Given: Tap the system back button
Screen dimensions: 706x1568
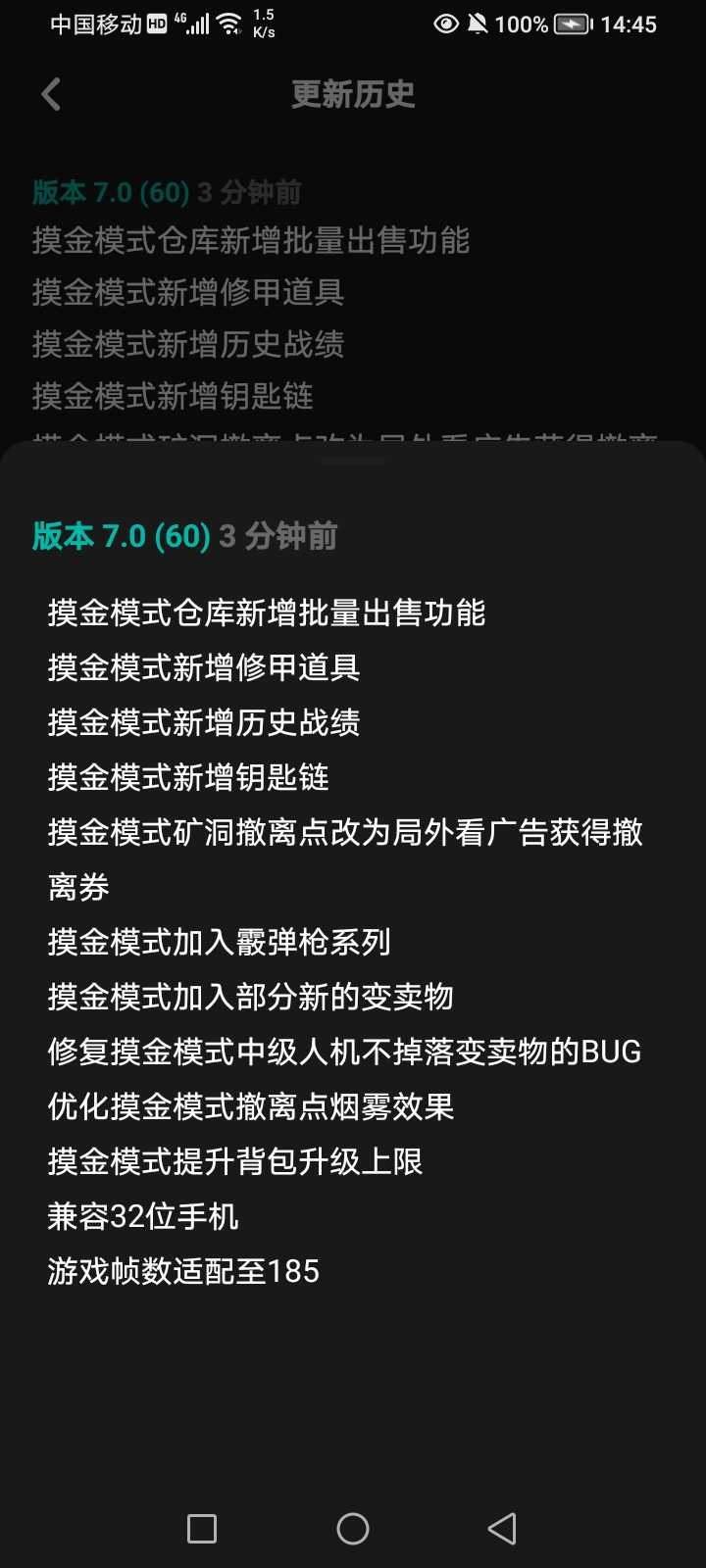Looking at the screenshot, I should coord(502,1528).
